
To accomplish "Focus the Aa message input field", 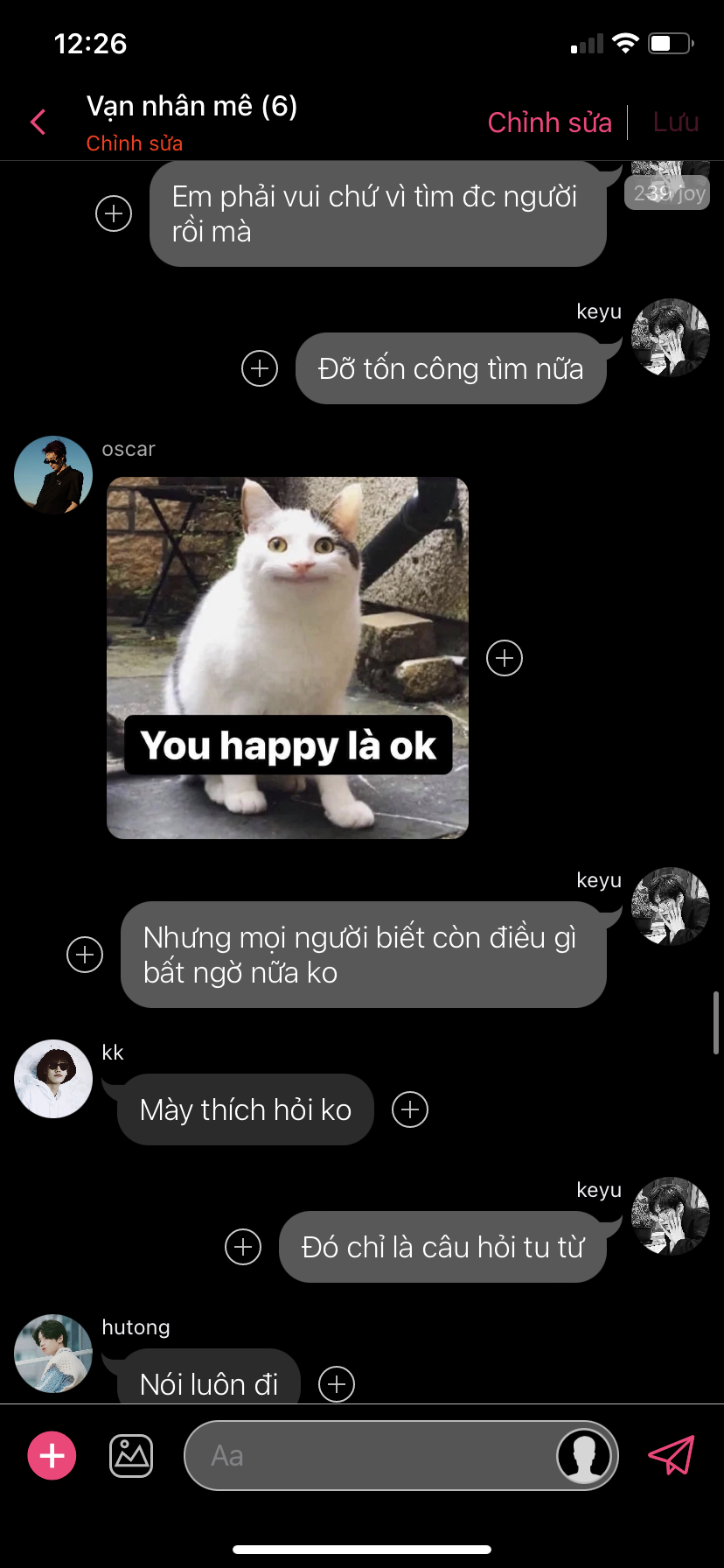I will coord(367,1456).
